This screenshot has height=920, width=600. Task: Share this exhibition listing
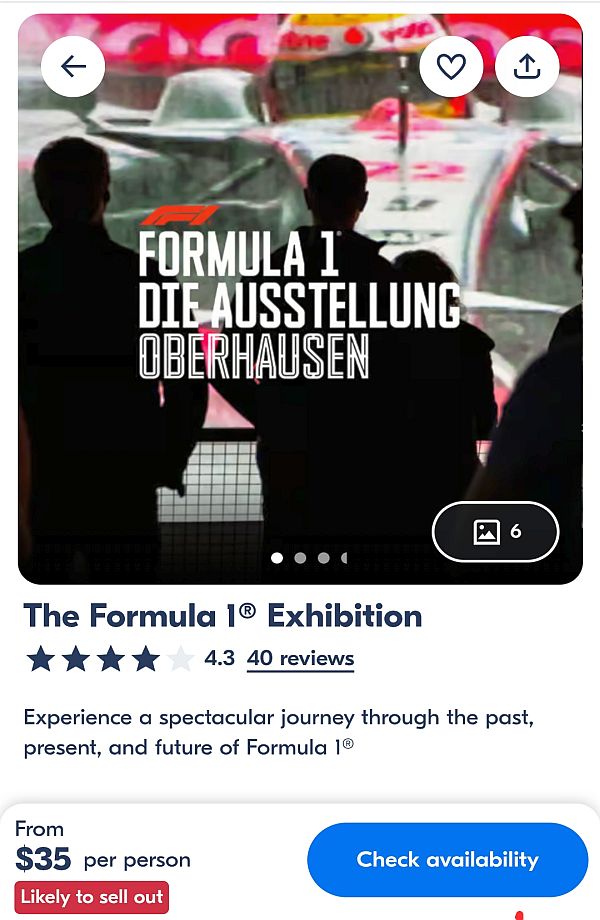tap(527, 66)
